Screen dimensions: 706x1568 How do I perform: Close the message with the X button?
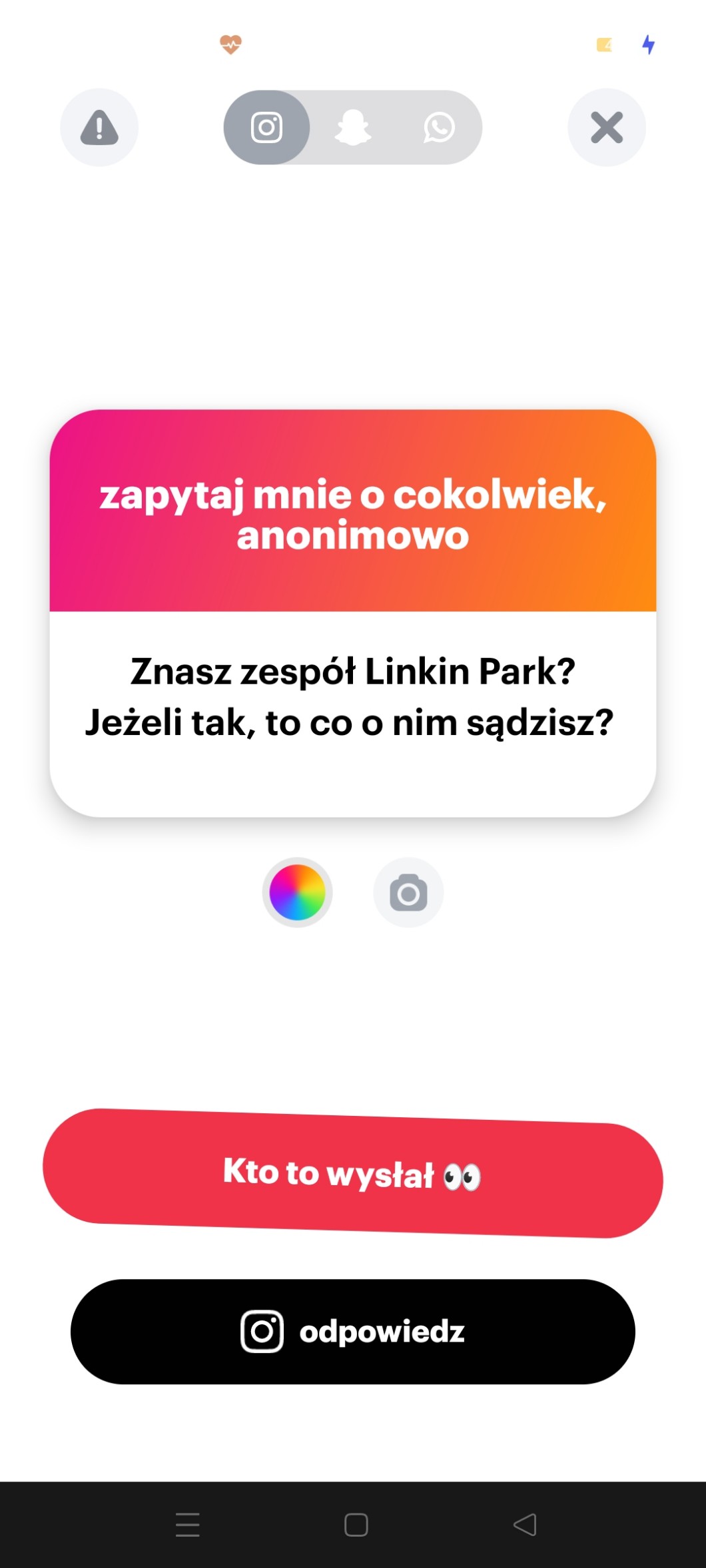click(x=606, y=127)
